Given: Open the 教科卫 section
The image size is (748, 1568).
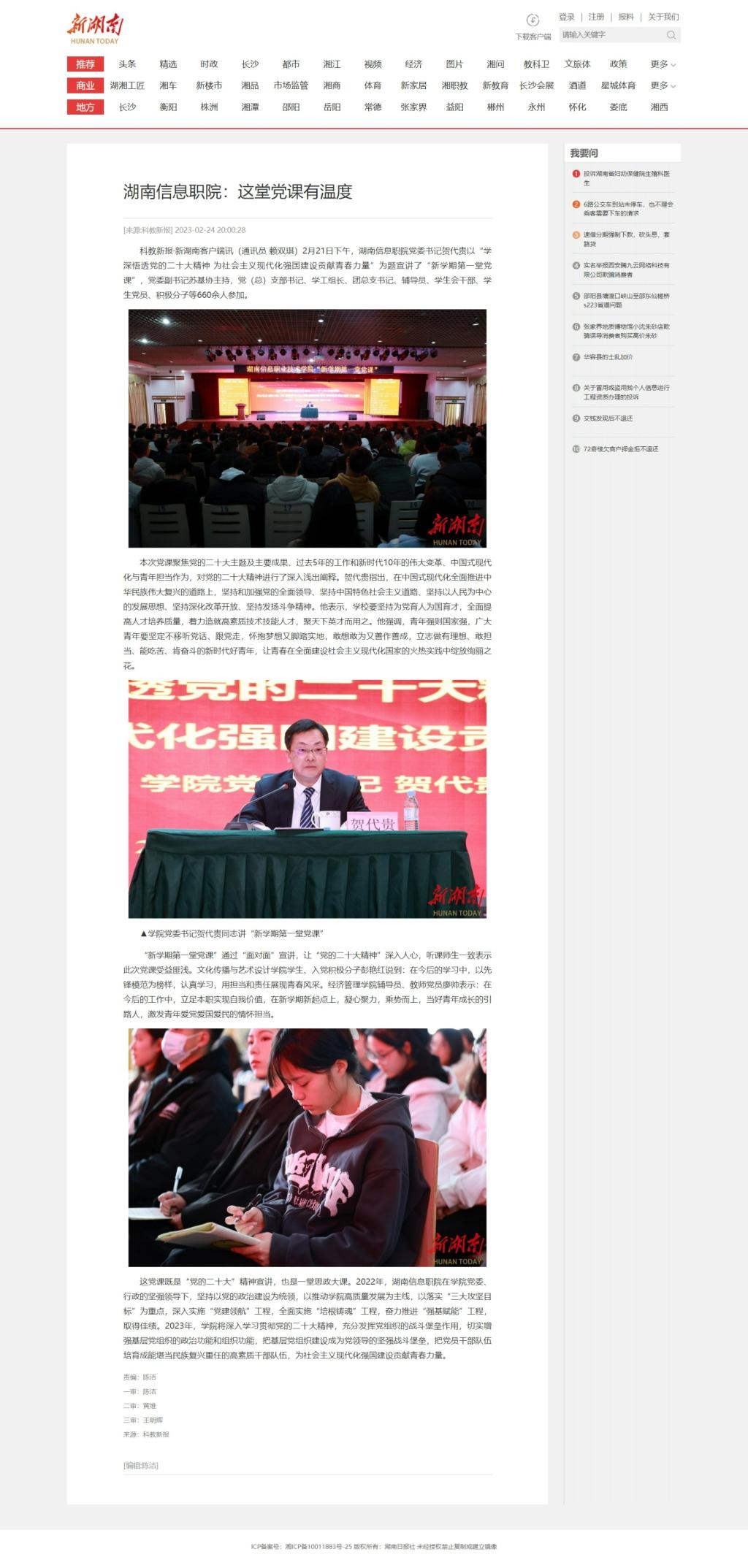Looking at the screenshot, I should coord(536,64).
